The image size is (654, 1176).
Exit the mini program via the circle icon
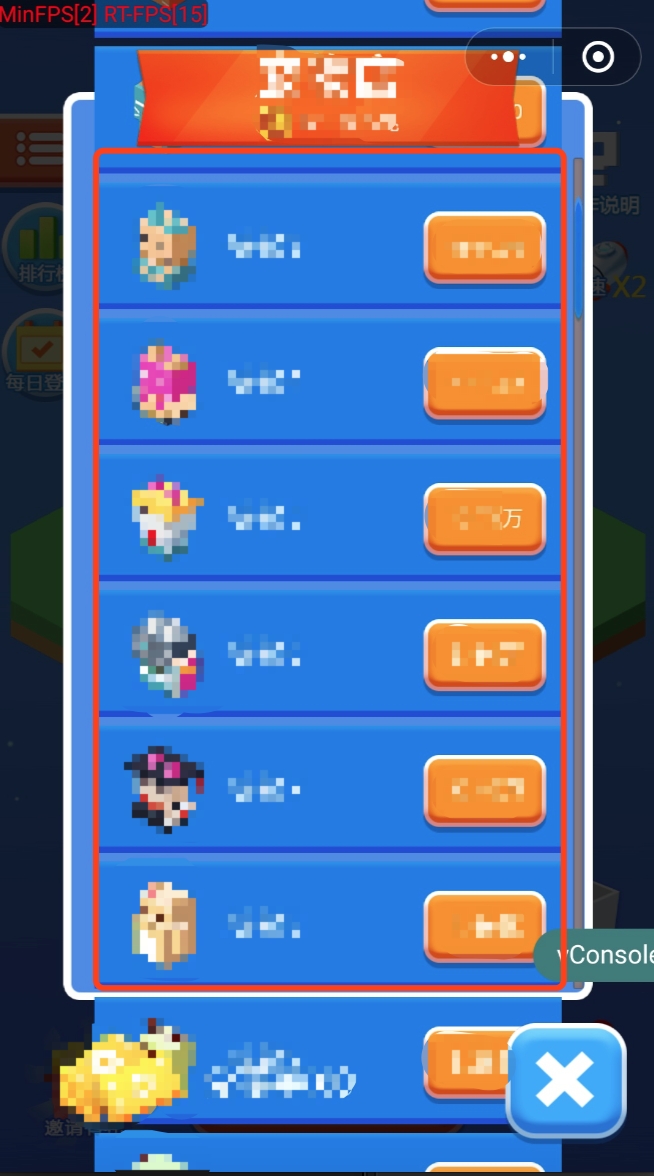coord(598,57)
